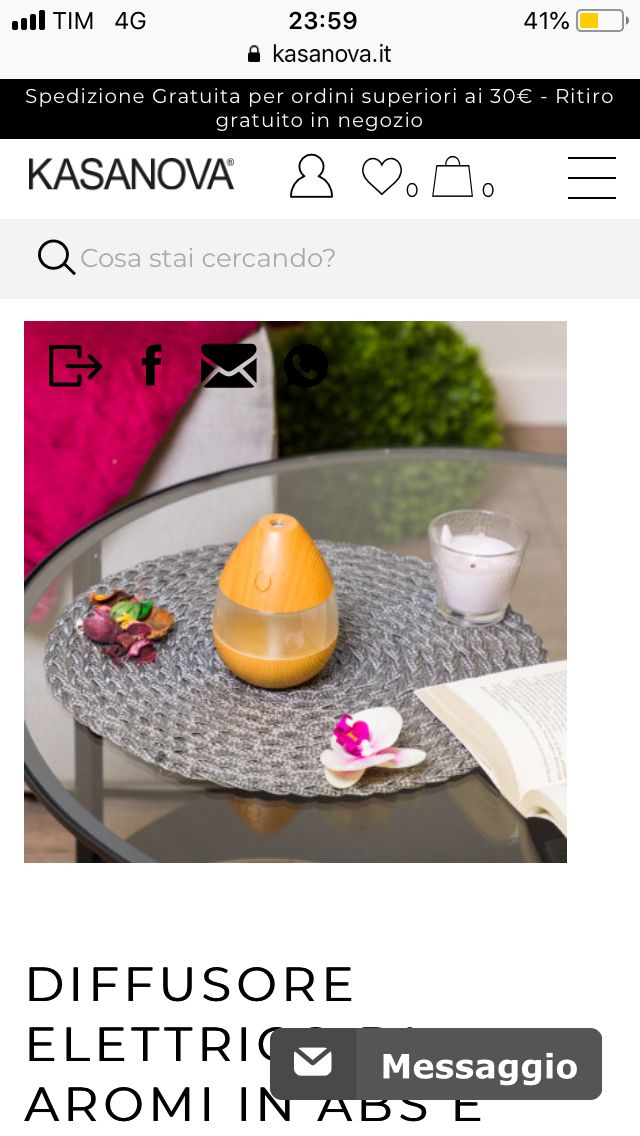
Task: Open the diffuser product photo
Action: [295, 591]
